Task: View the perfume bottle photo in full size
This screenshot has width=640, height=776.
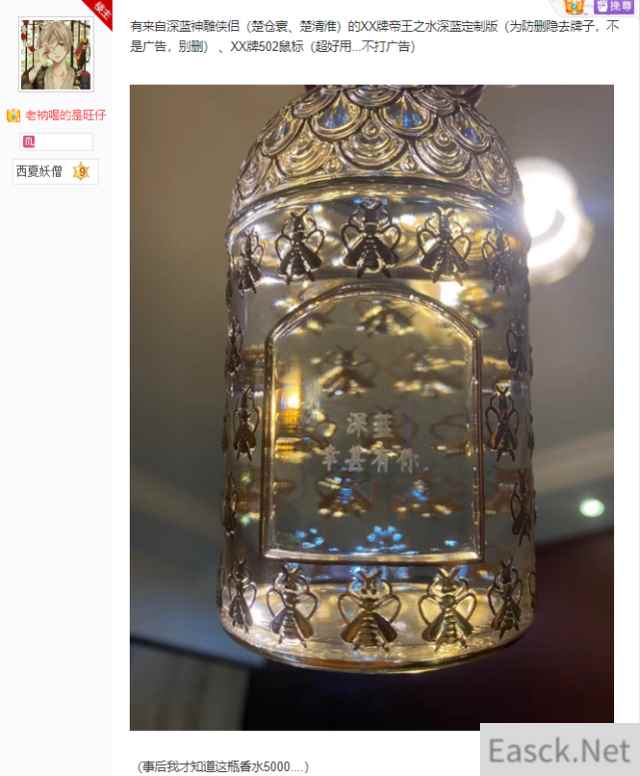Action: point(372,407)
